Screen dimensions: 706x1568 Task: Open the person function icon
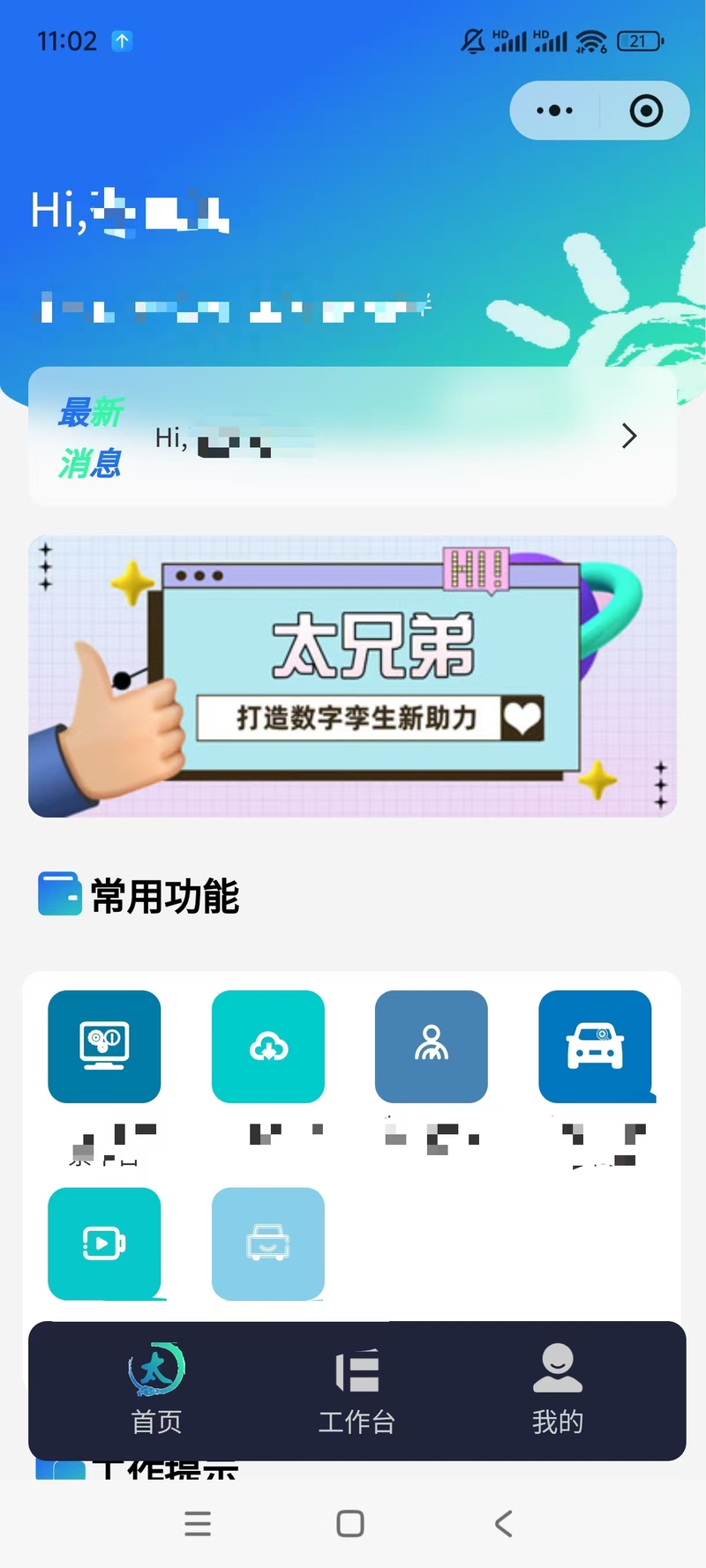[x=432, y=1047]
